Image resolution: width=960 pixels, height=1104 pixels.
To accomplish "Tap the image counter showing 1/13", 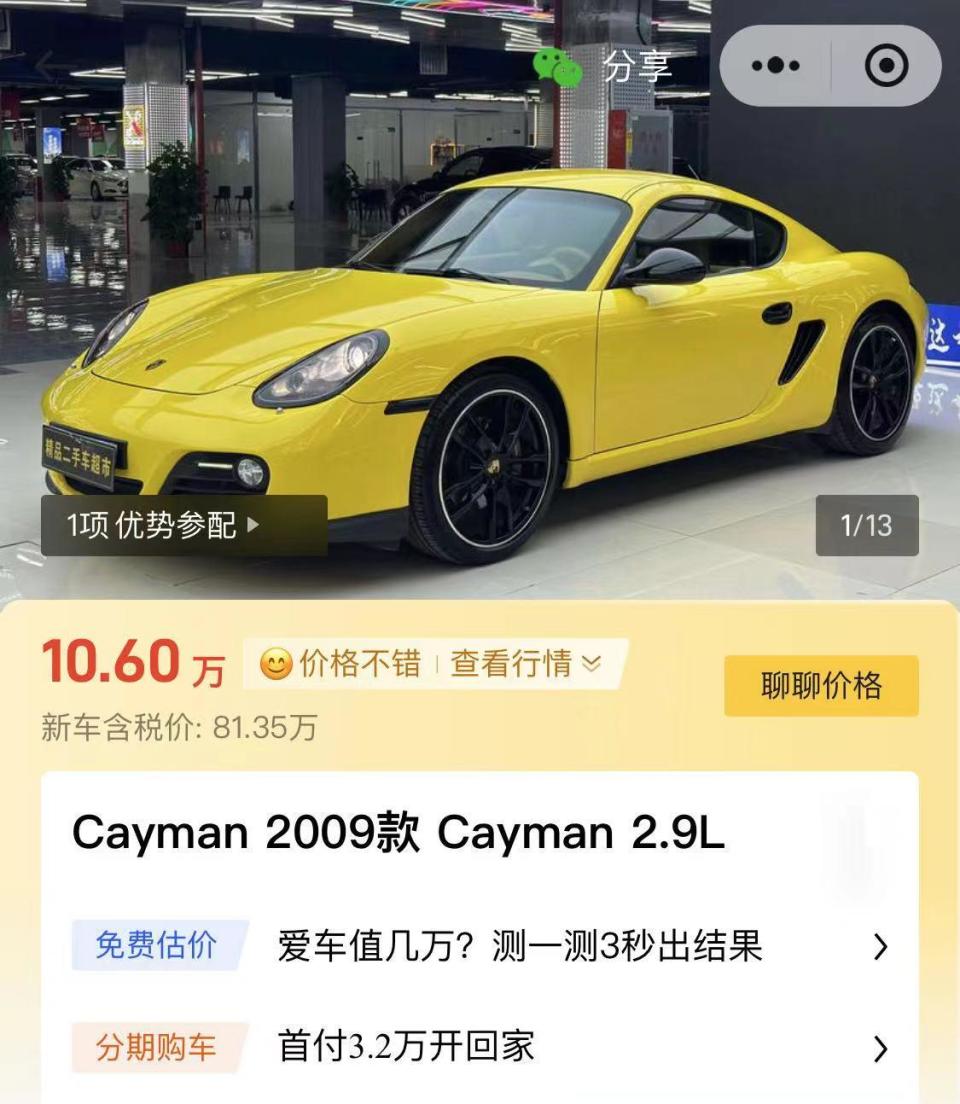I will tap(867, 525).
